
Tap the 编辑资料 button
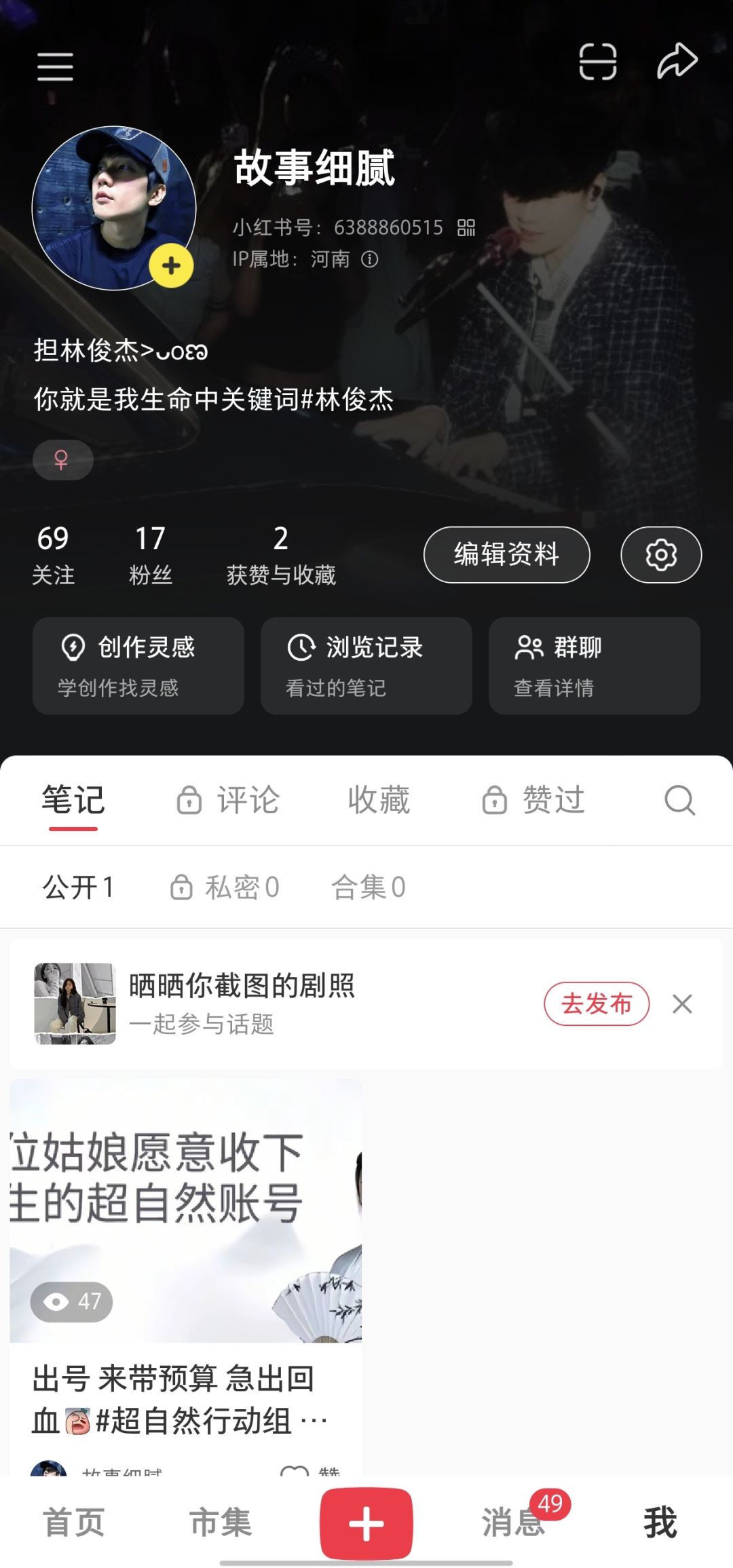[x=507, y=554]
